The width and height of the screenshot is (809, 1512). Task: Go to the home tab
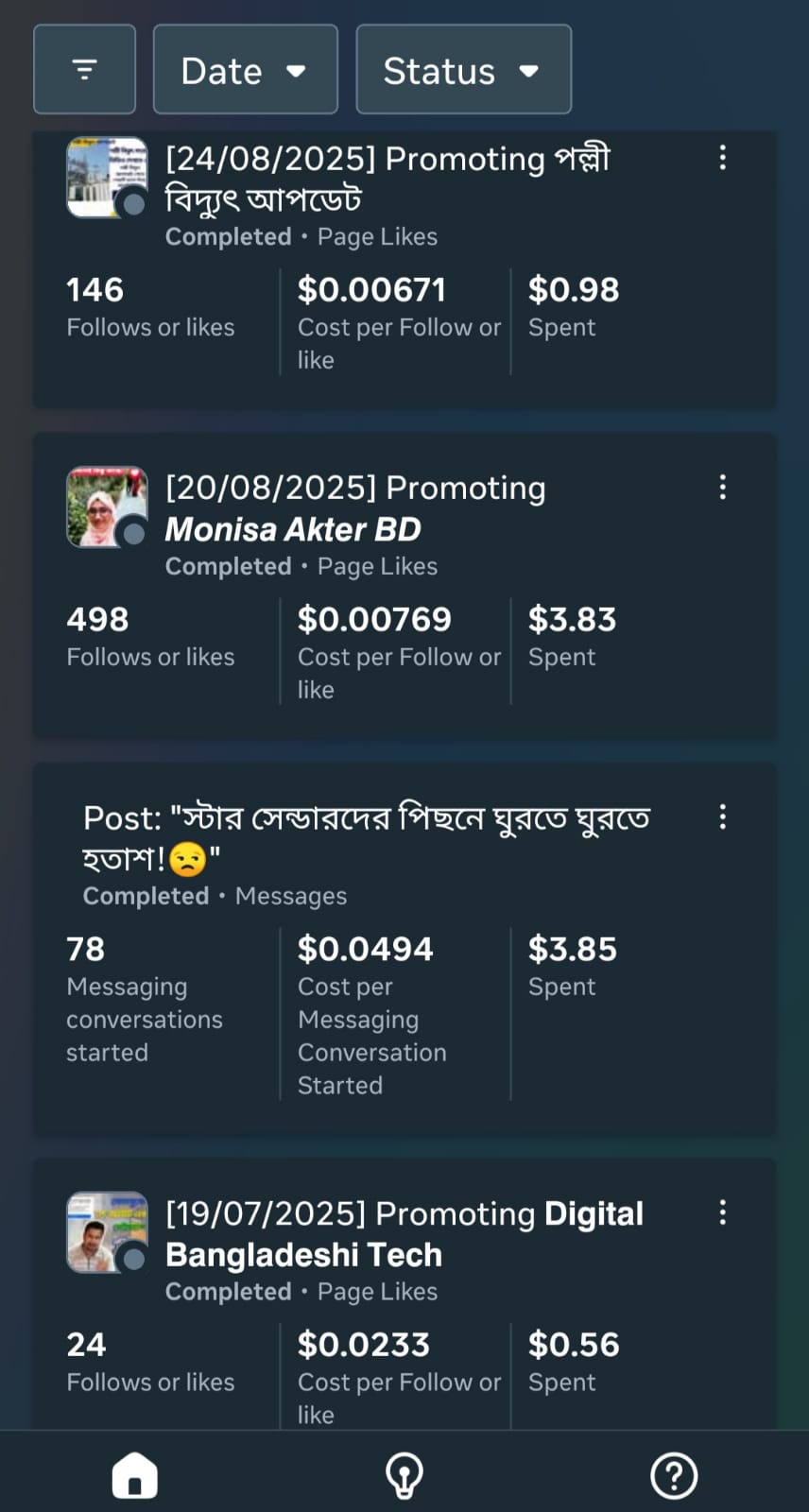135,1475
